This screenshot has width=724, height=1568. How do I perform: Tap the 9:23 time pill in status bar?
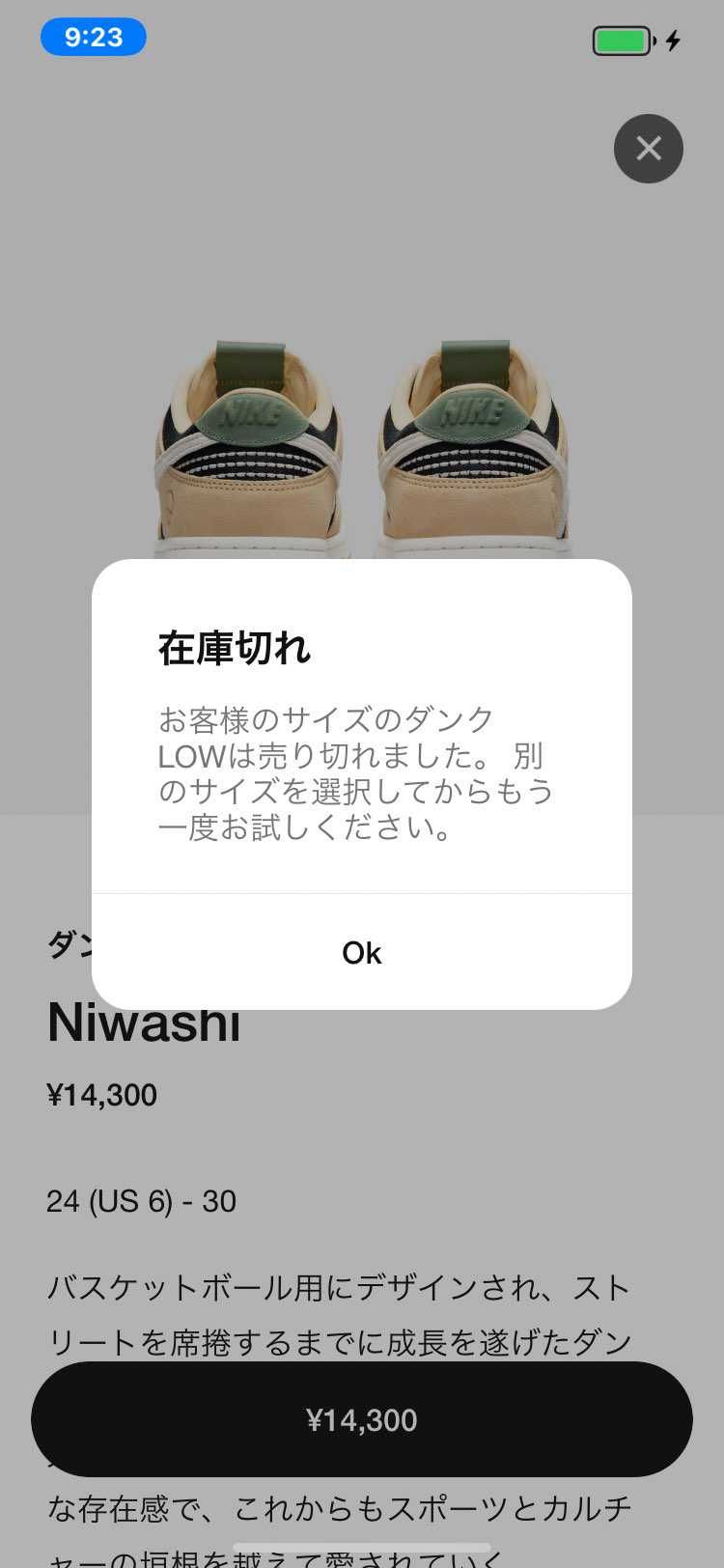click(93, 37)
